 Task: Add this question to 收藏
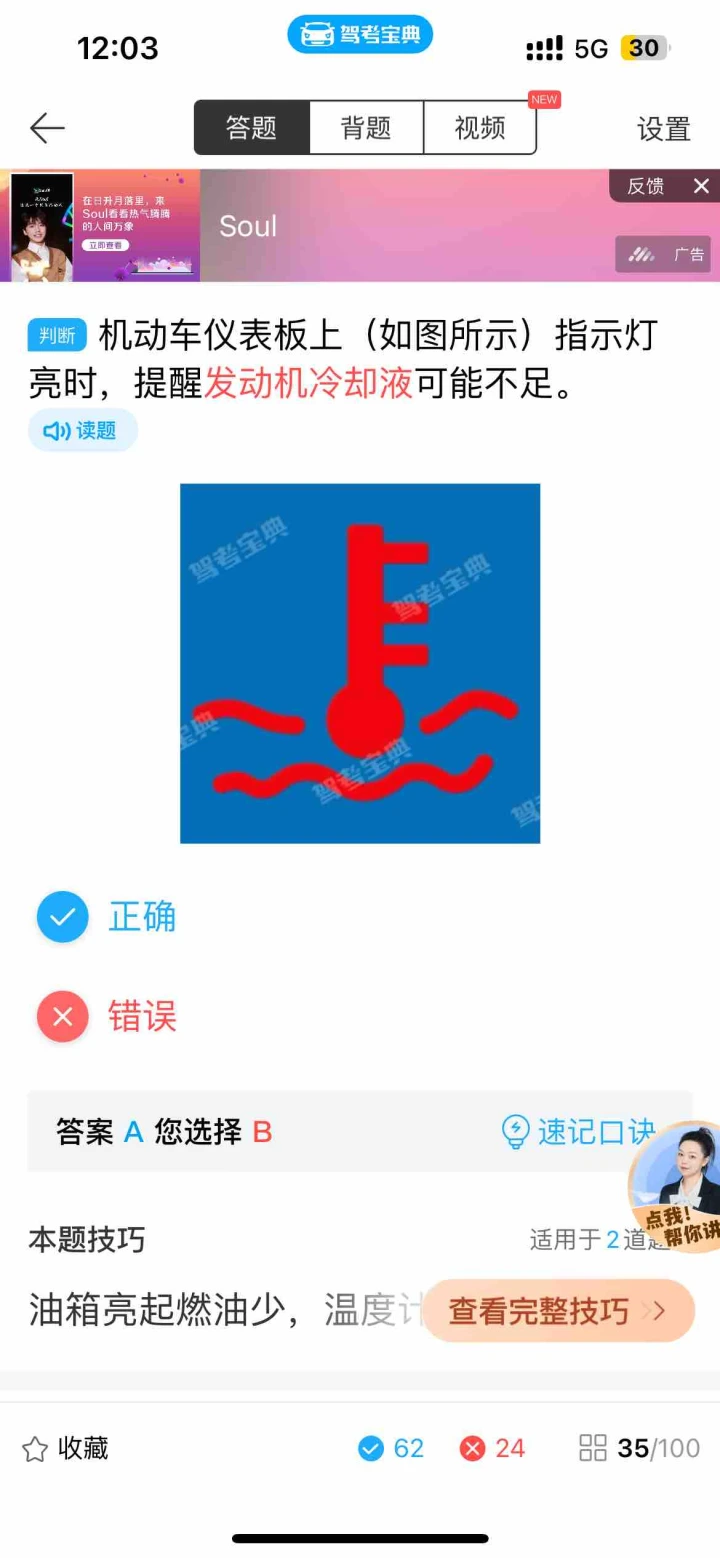click(66, 1448)
